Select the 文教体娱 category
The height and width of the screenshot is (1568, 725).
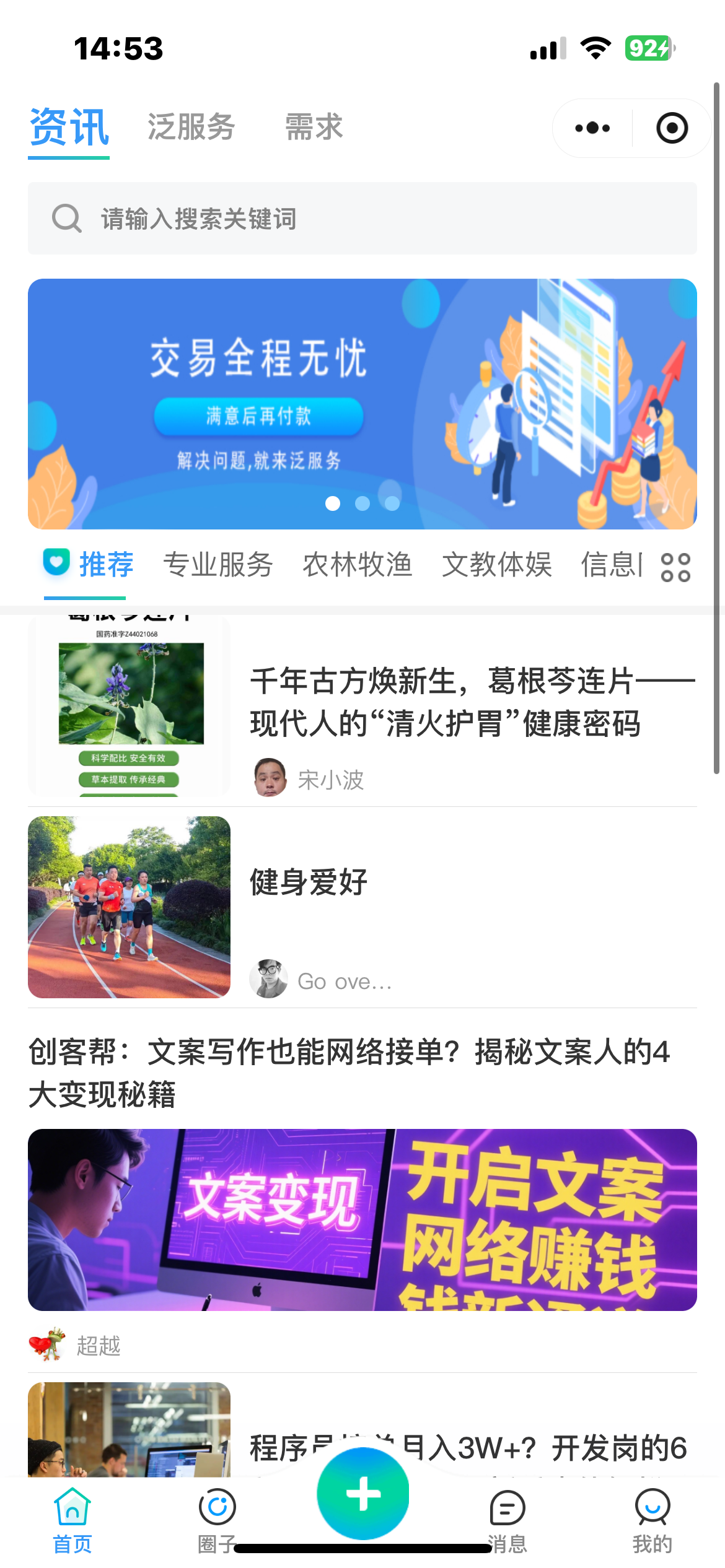[496, 565]
